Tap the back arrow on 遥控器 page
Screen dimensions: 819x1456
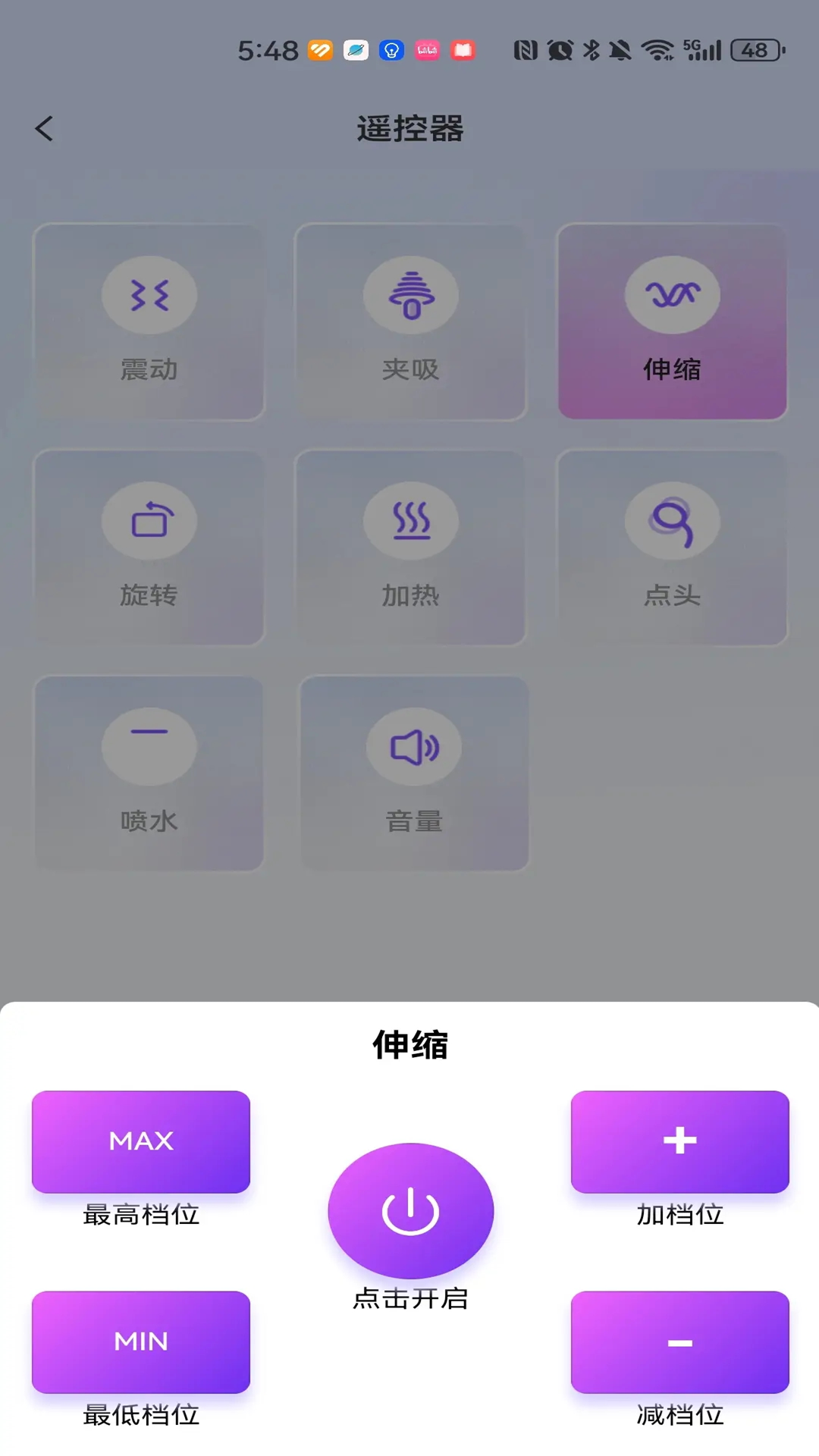pos(43,127)
